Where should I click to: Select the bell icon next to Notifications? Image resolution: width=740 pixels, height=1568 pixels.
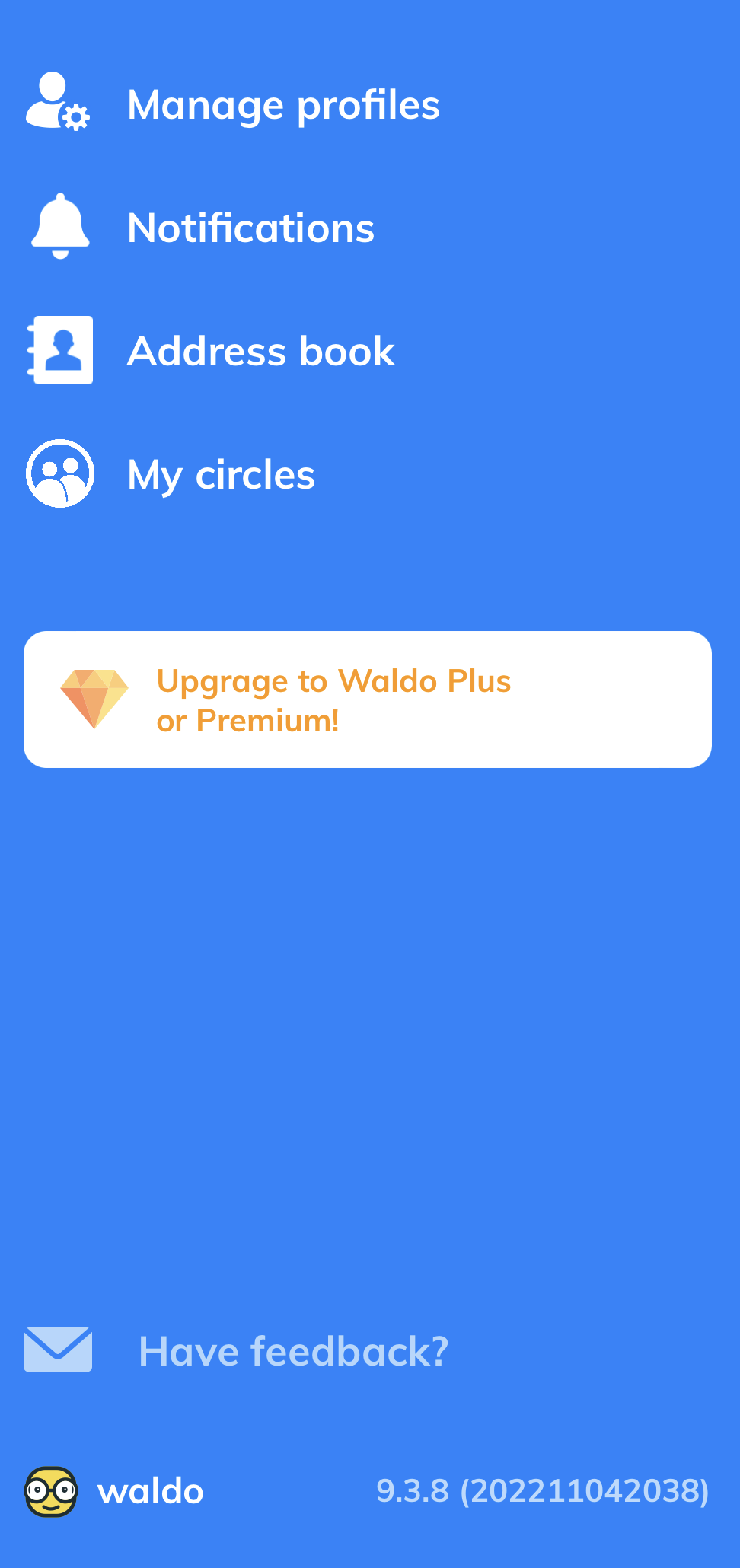[x=59, y=226]
